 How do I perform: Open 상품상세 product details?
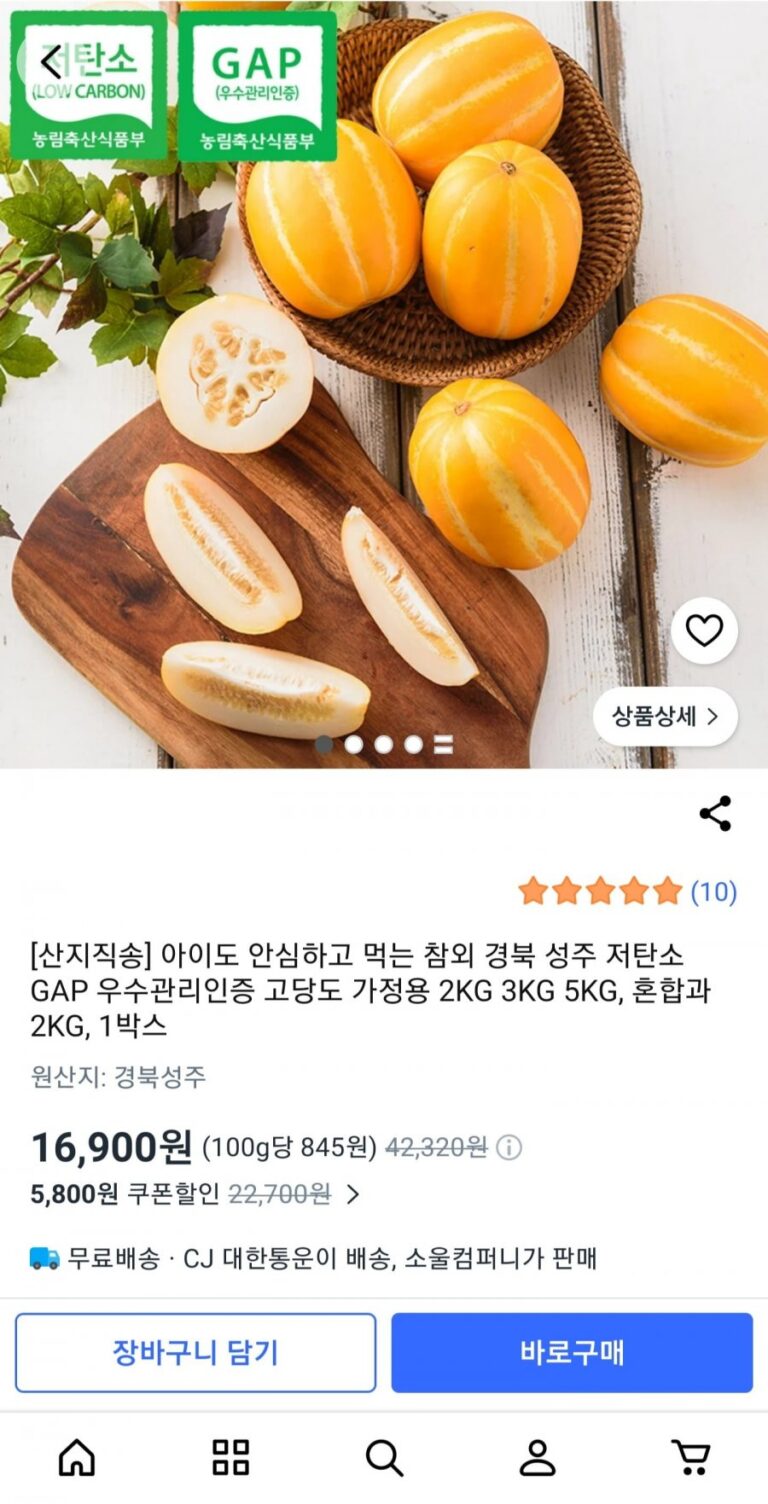point(665,716)
